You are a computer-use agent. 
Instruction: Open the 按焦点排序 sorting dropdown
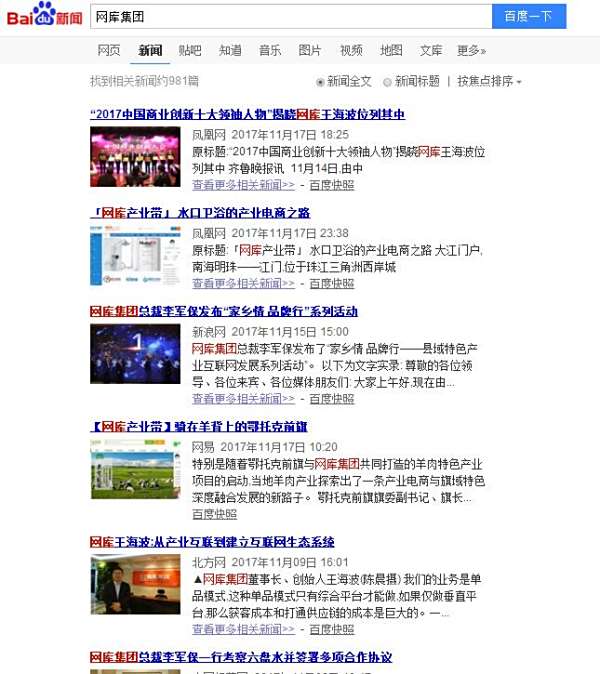[x=490, y=81]
